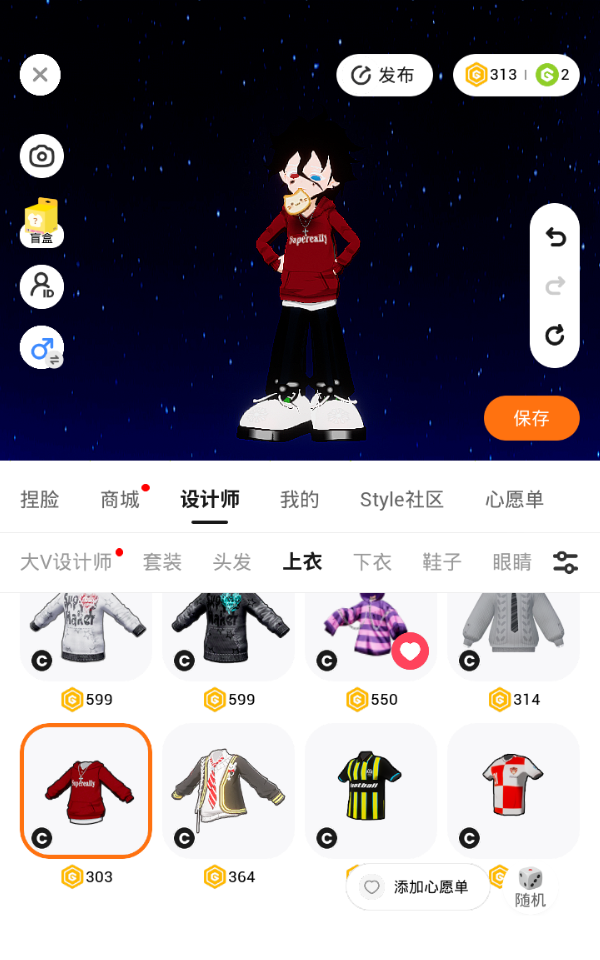600x960 pixels.
Task: Select the 下衣 category
Action: pyautogui.click(x=372, y=562)
